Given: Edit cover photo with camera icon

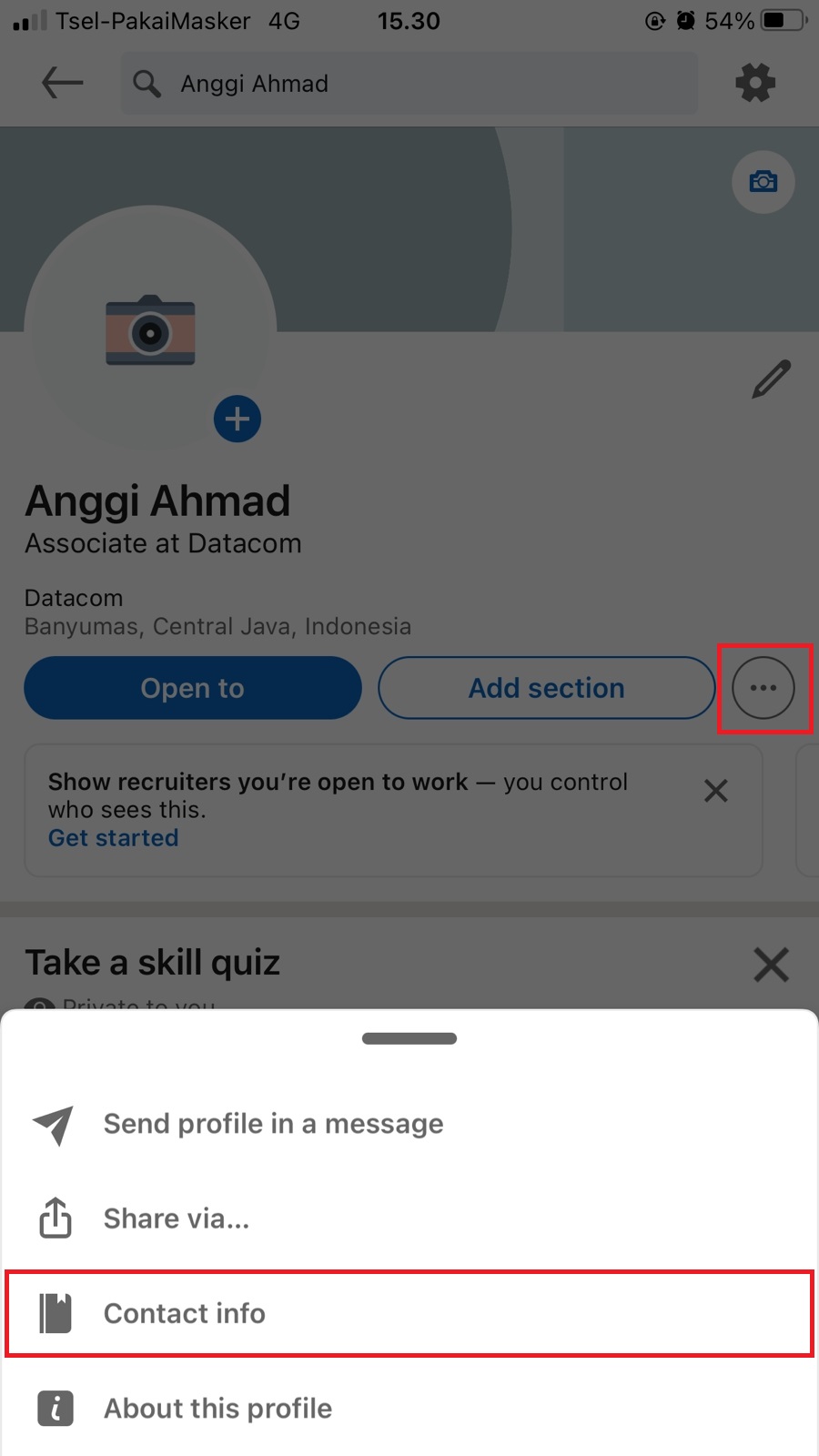Looking at the screenshot, I should pos(763,182).
